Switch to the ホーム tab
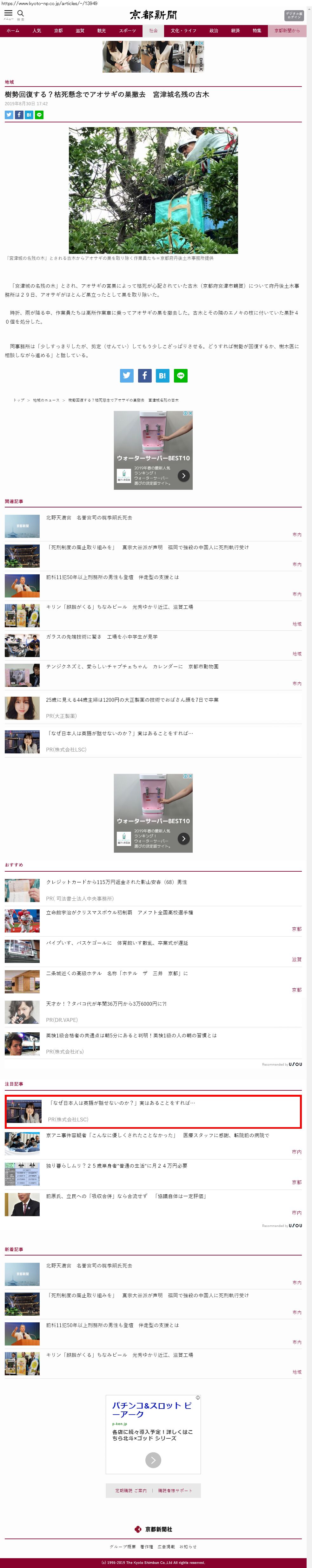Image resolution: width=312 pixels, height=1568 pixels. point(13,30)
